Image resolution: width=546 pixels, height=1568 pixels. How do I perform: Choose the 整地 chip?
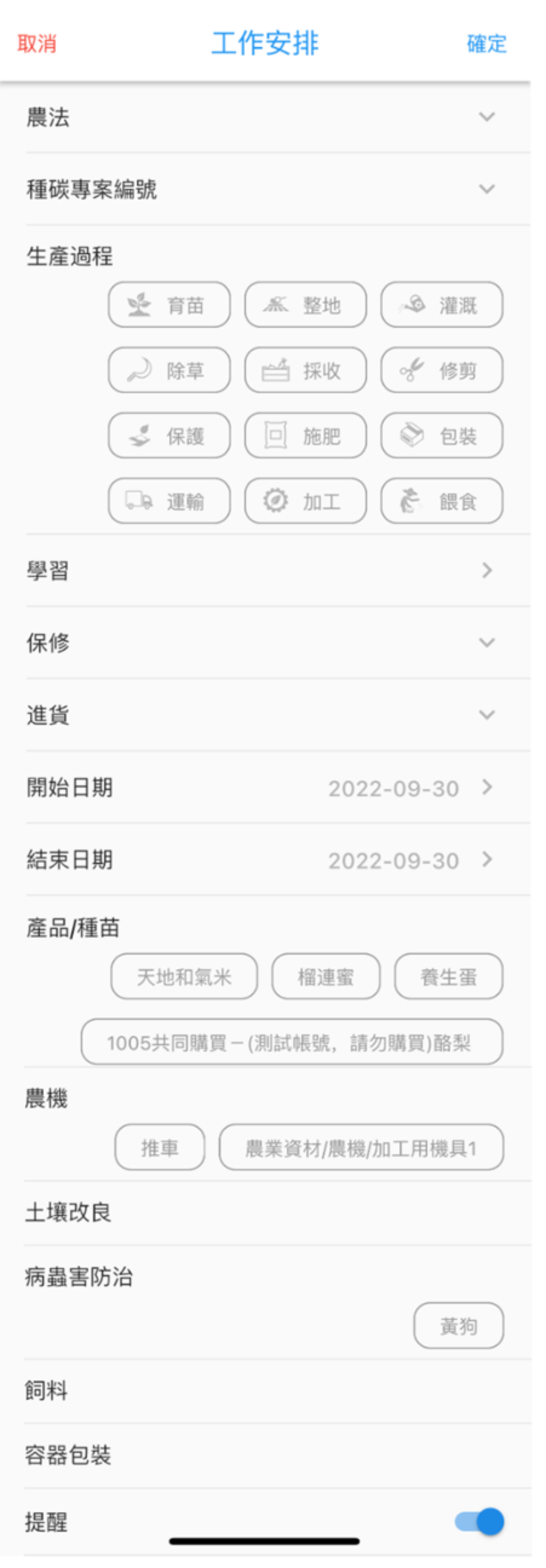coord(305,305)
